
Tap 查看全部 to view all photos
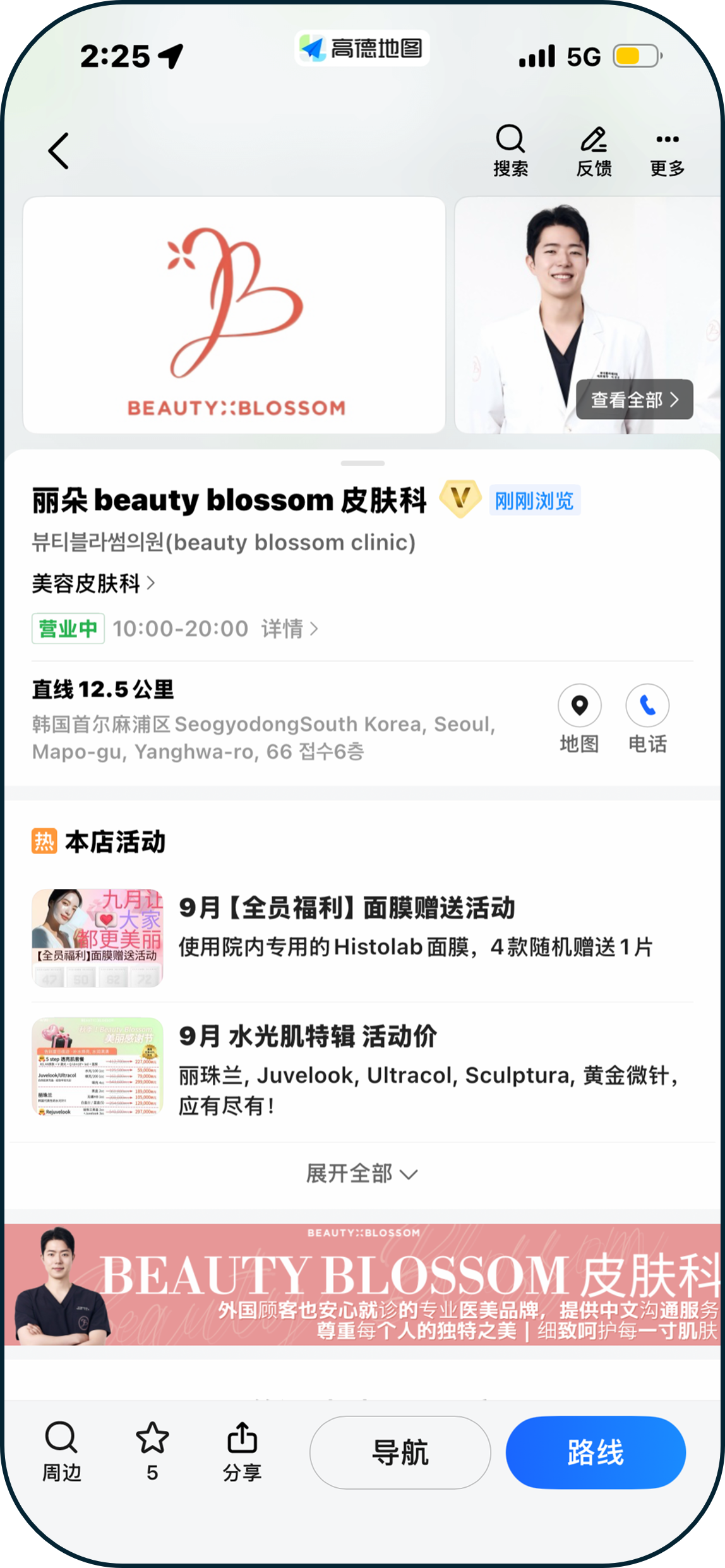634,399
